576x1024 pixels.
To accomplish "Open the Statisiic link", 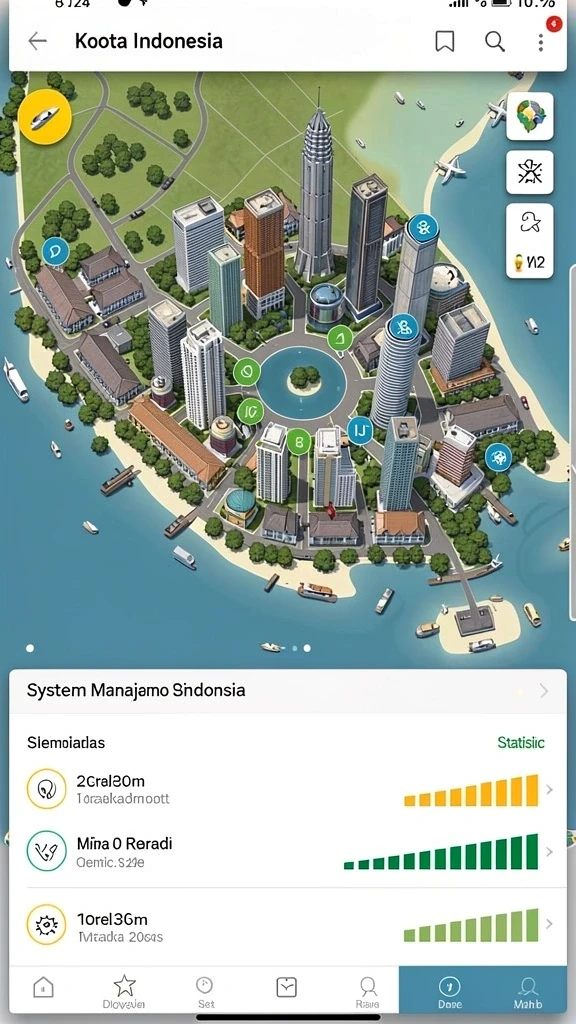I will click(520, 742).
